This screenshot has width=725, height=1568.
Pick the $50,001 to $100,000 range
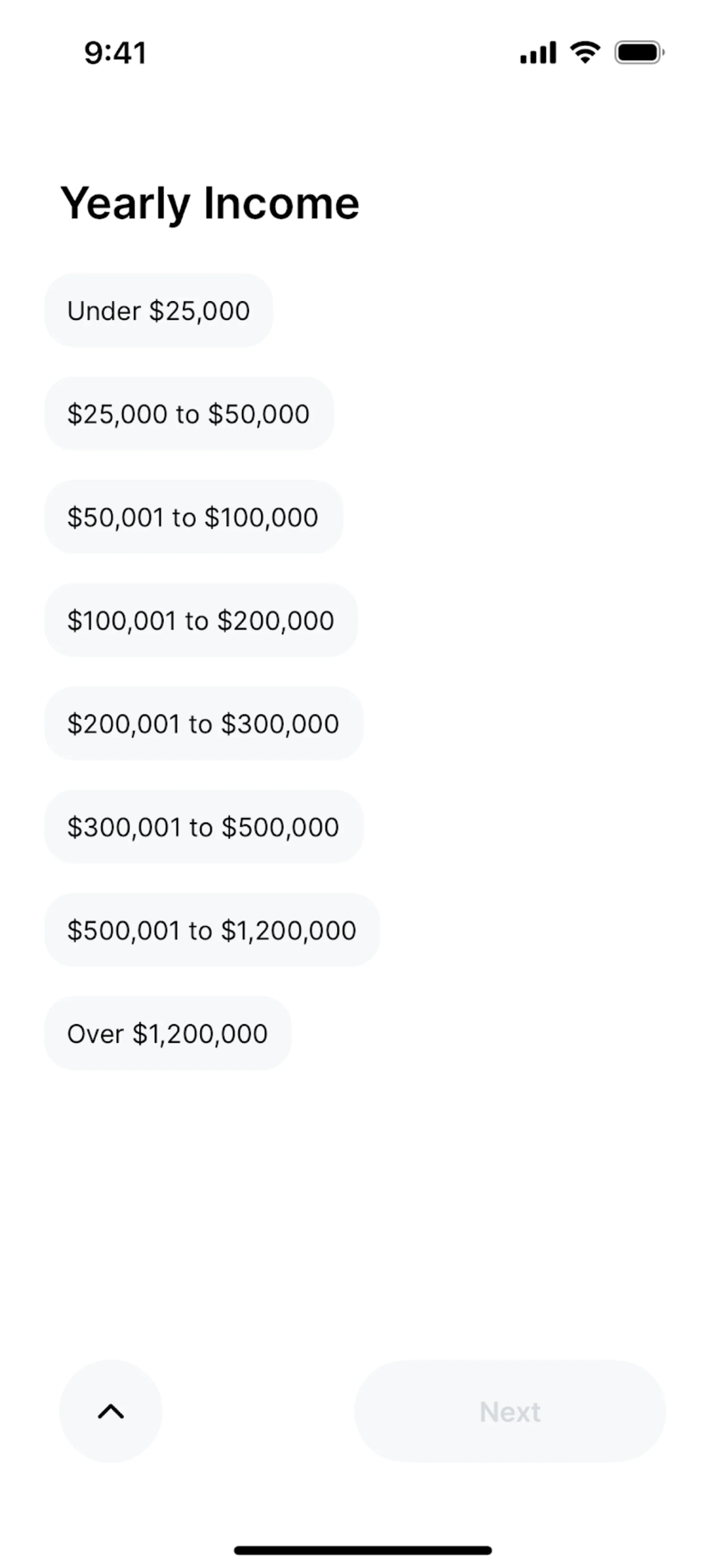pyautogui.click(x=193, y=518)
